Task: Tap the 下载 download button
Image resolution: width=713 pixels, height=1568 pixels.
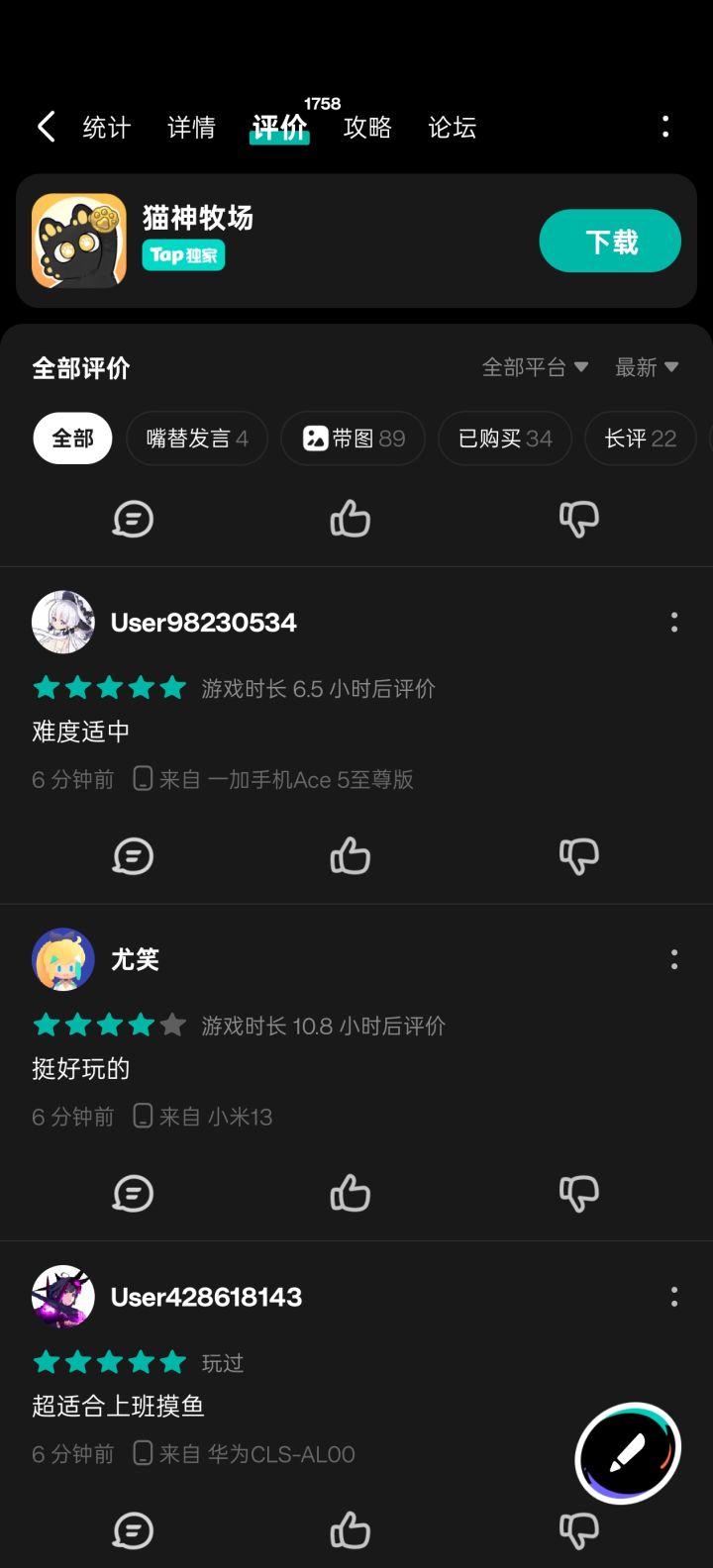Action: [610, 241]
